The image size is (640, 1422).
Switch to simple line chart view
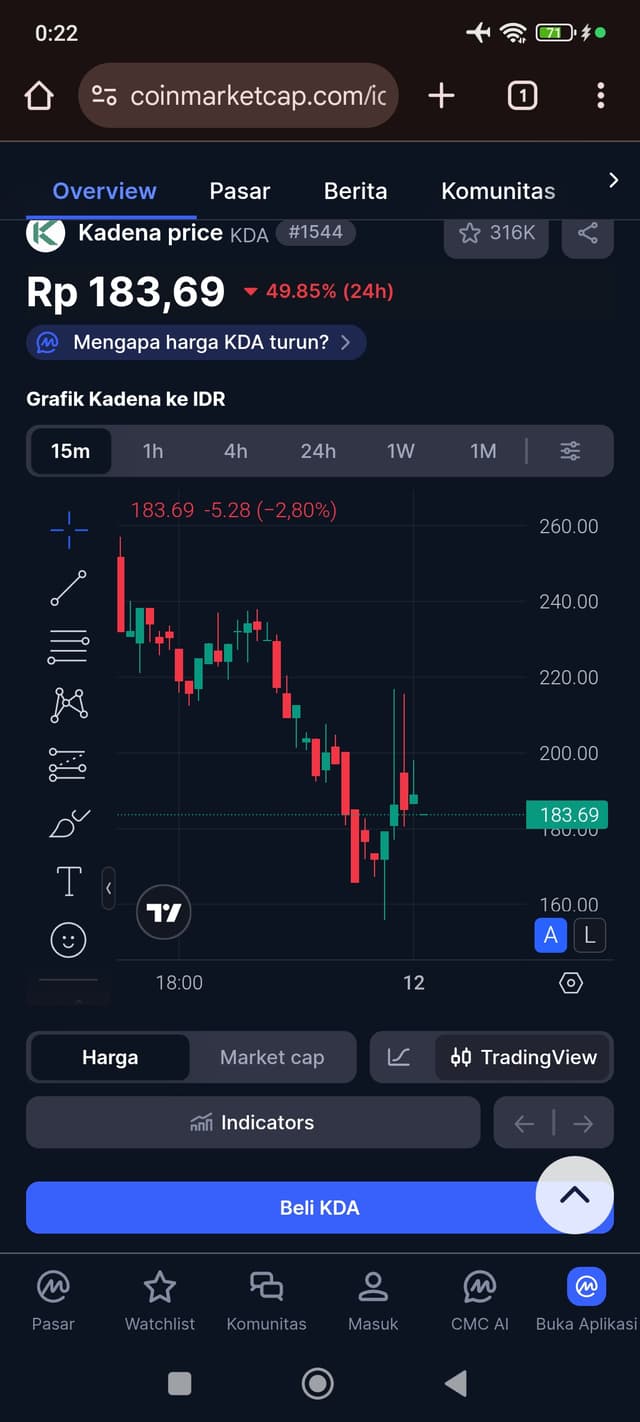(x=399, y=1057)
